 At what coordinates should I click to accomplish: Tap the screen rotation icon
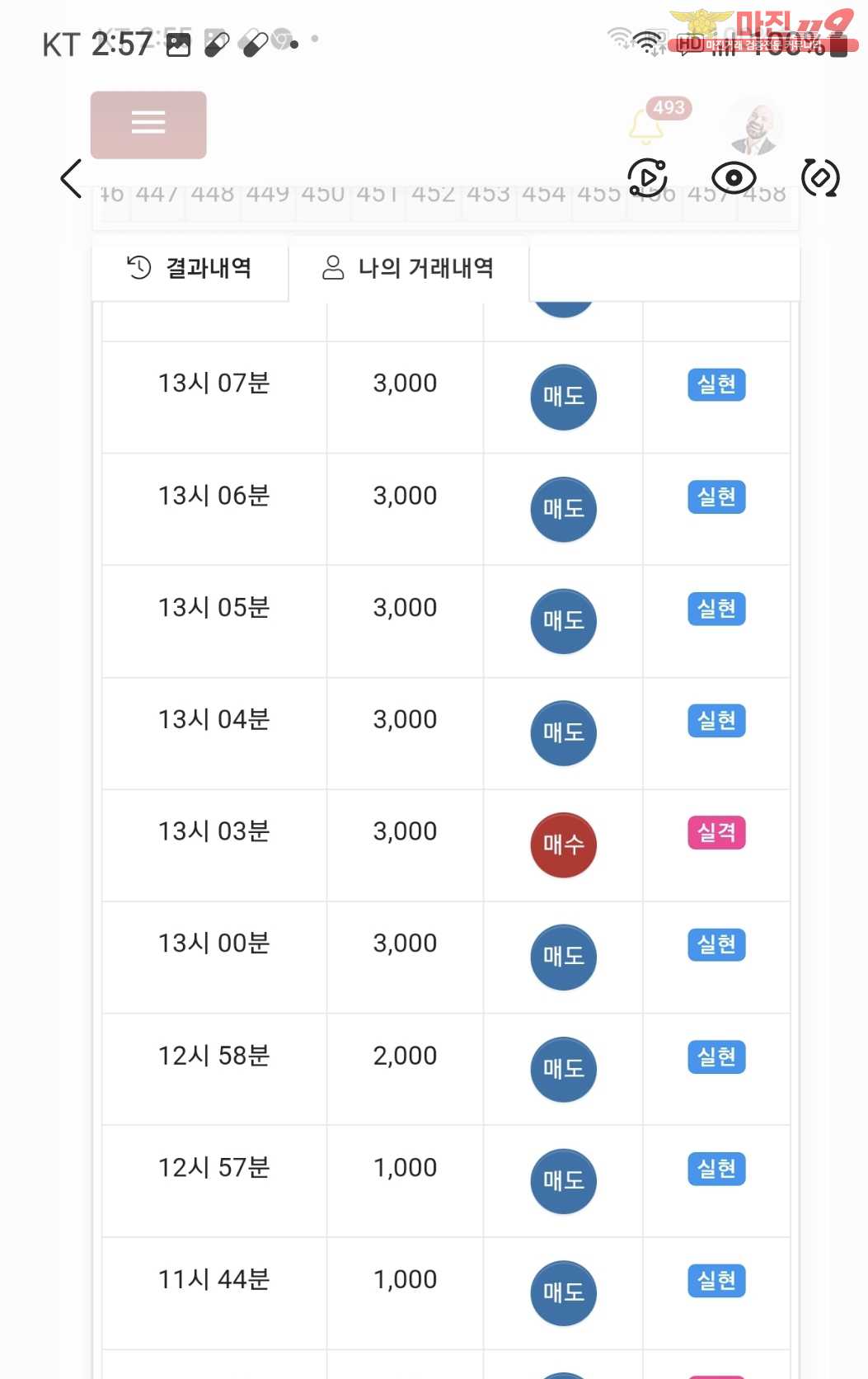[x=820, y=178]
